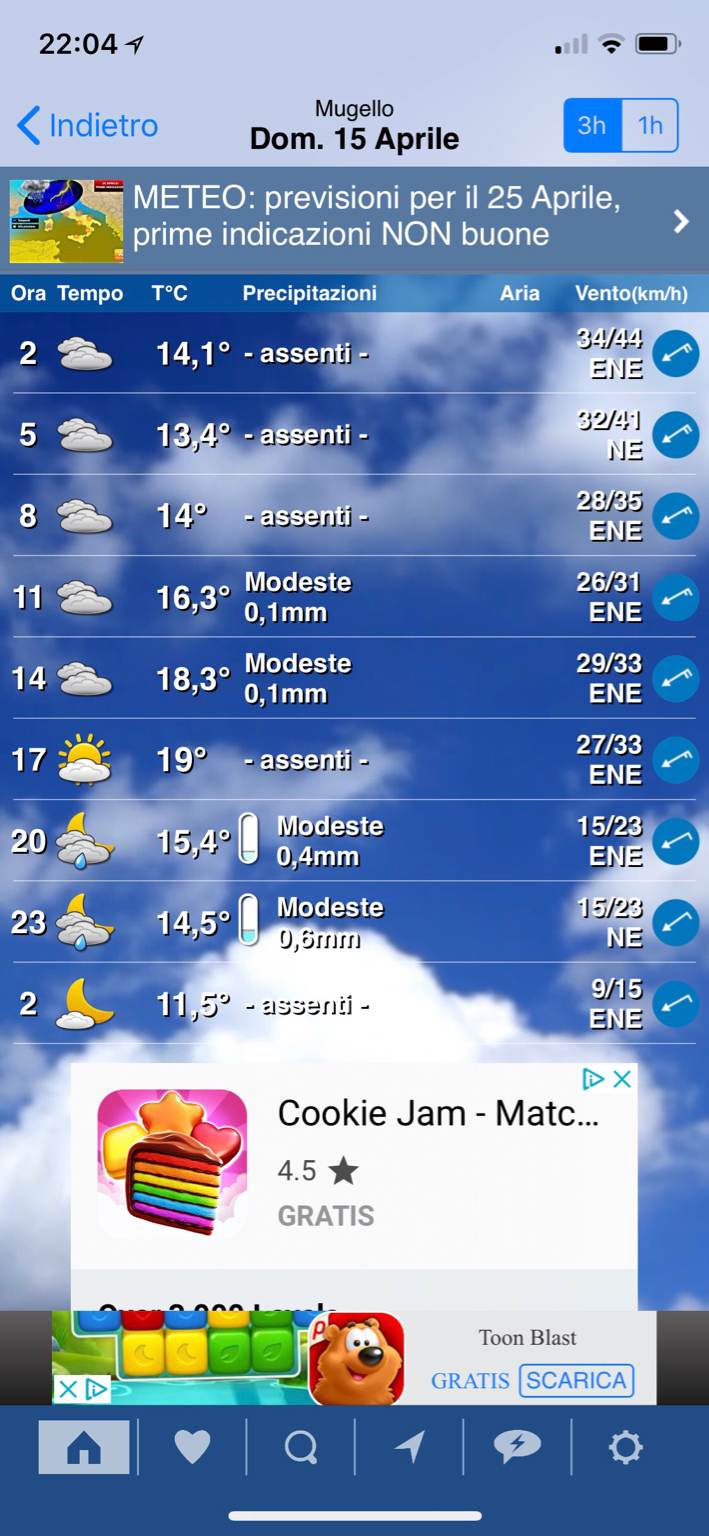Open the hour 11 forecast row

click(330, 597)
